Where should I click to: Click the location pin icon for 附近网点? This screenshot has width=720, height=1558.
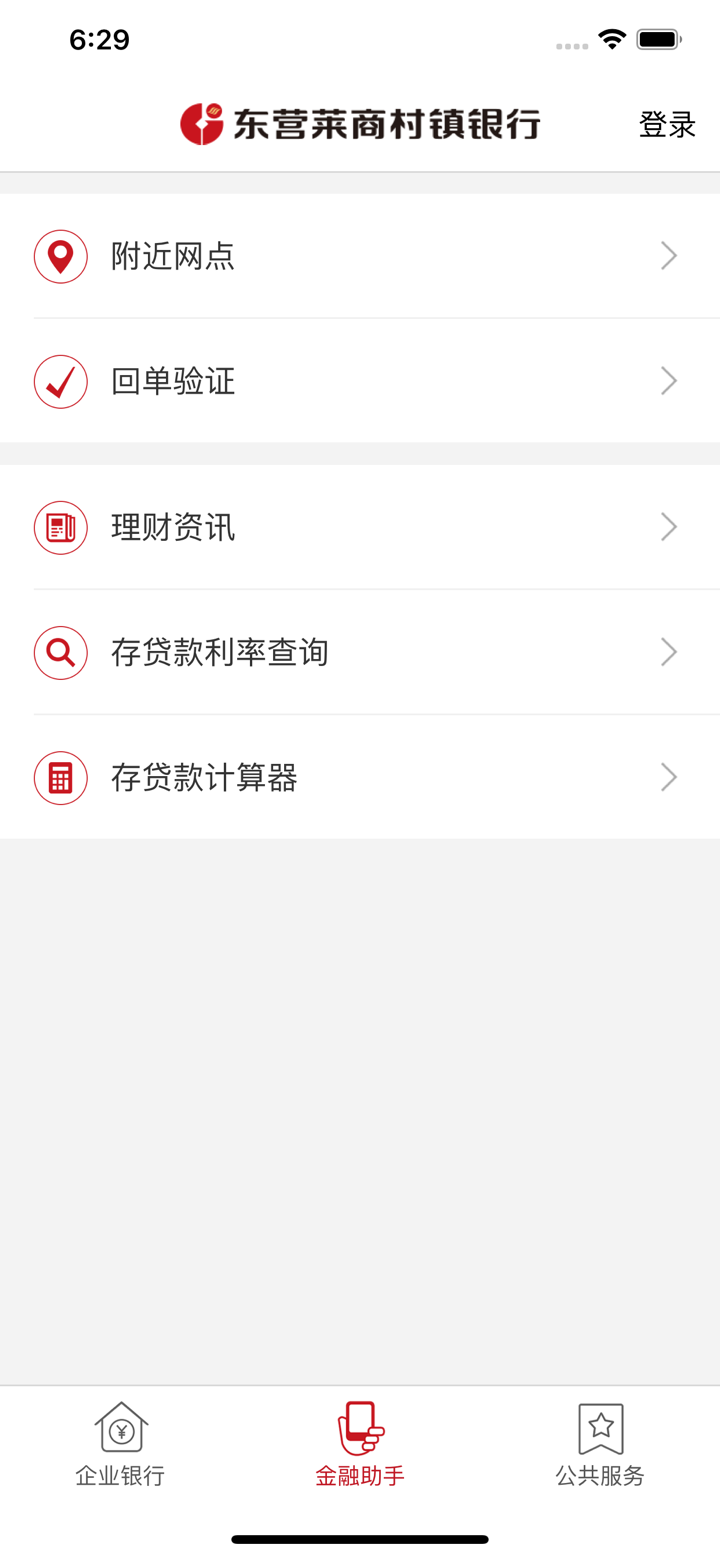(x=60, y=256)
